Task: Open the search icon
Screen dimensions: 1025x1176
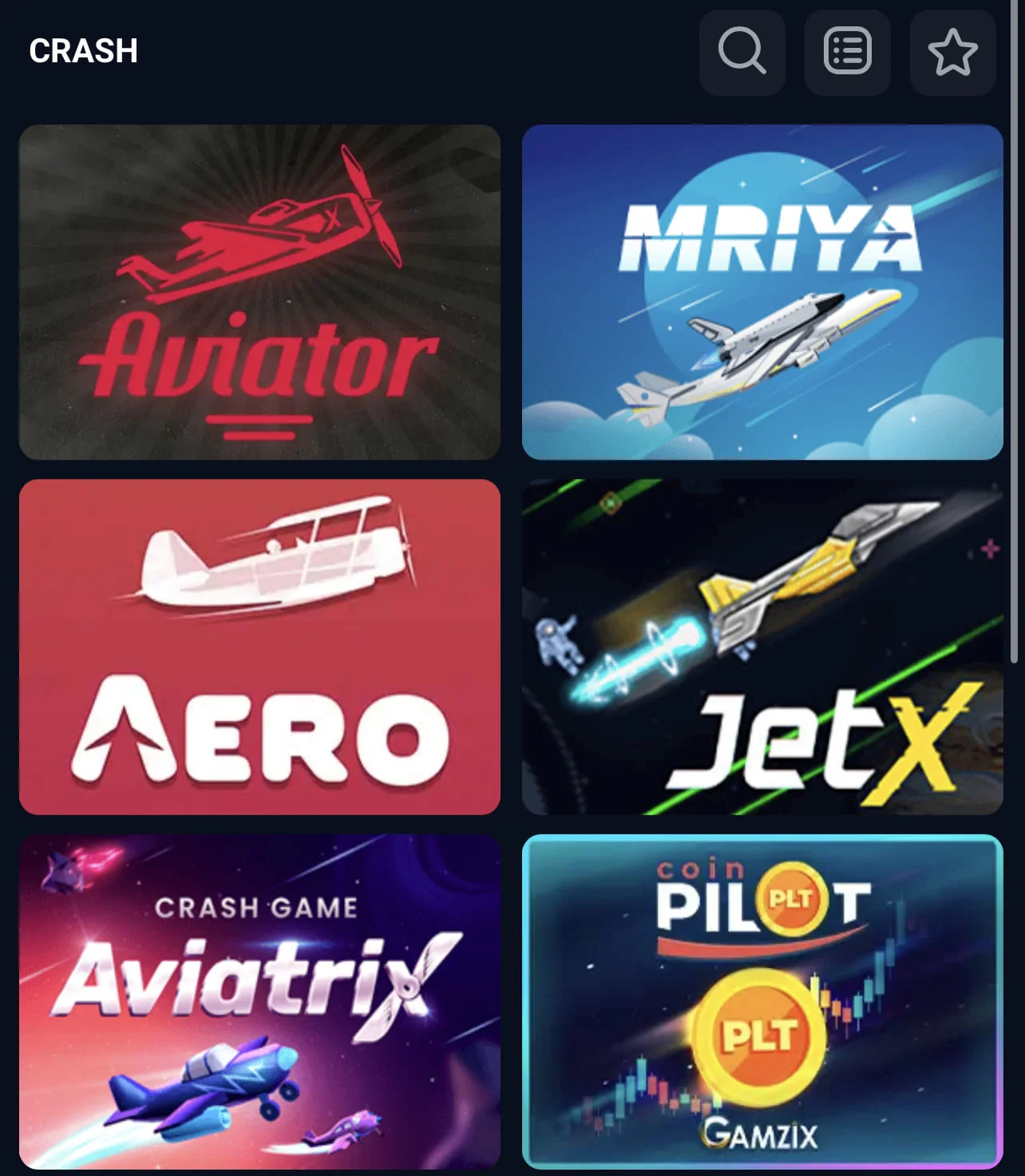Action: click(x=742, y=53)
